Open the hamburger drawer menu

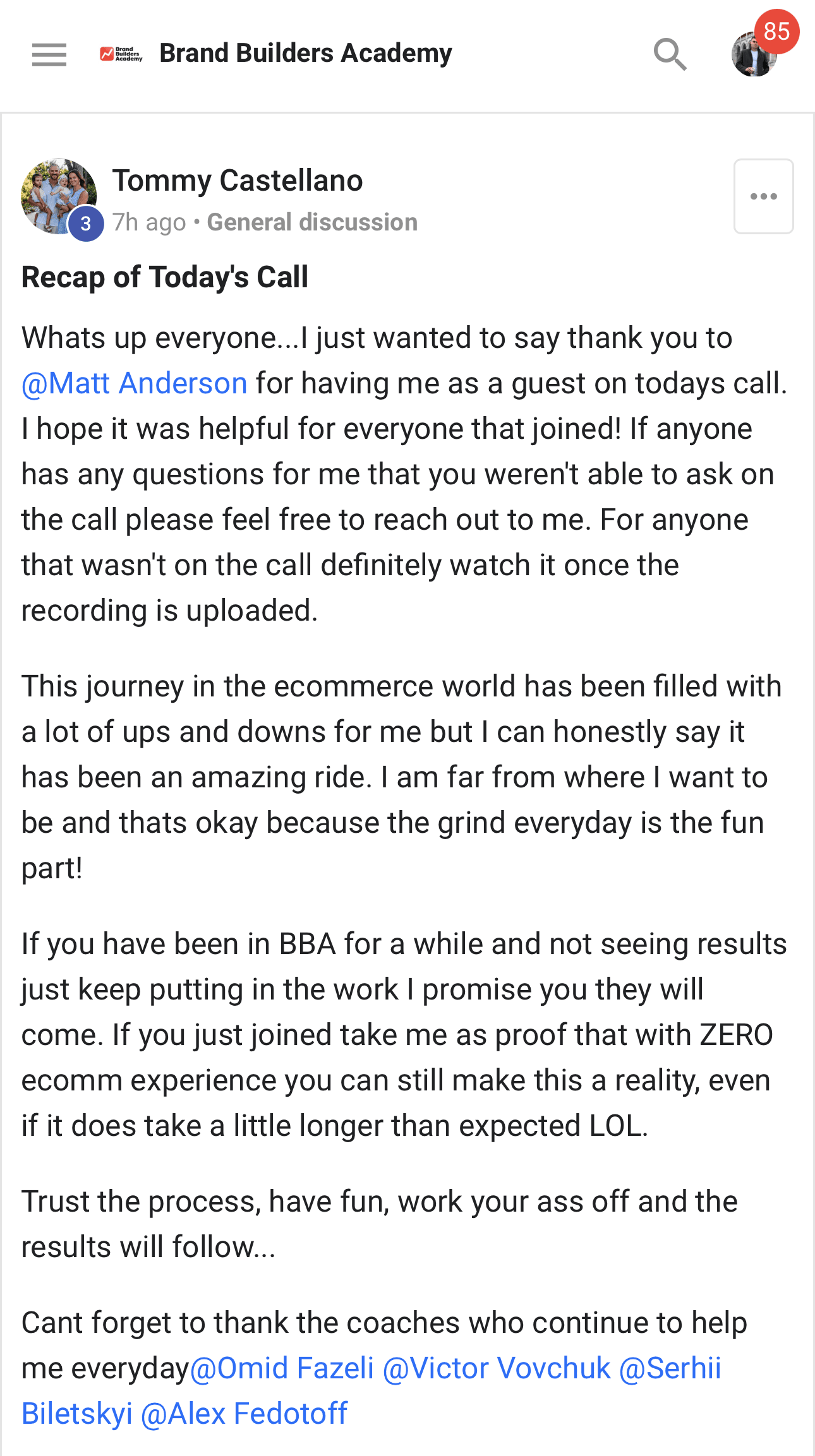click(x=49, y=55)
